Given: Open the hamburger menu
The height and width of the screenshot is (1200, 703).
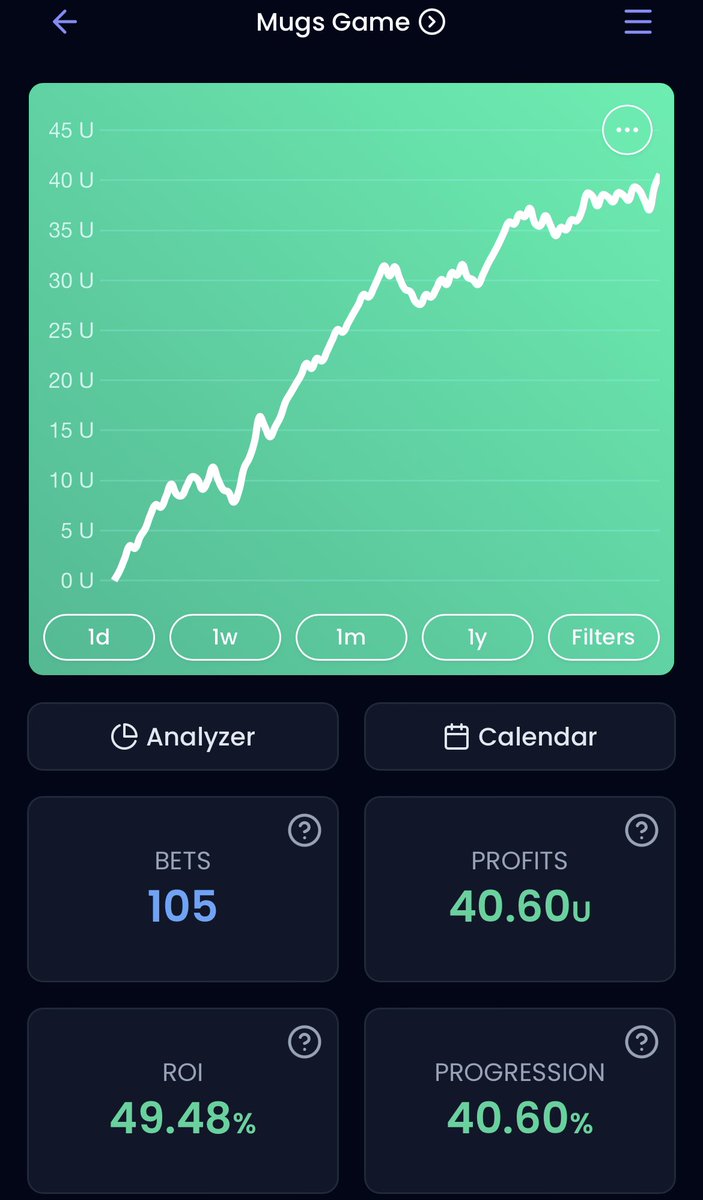Looking at the screenshot, I should [638, 21].
